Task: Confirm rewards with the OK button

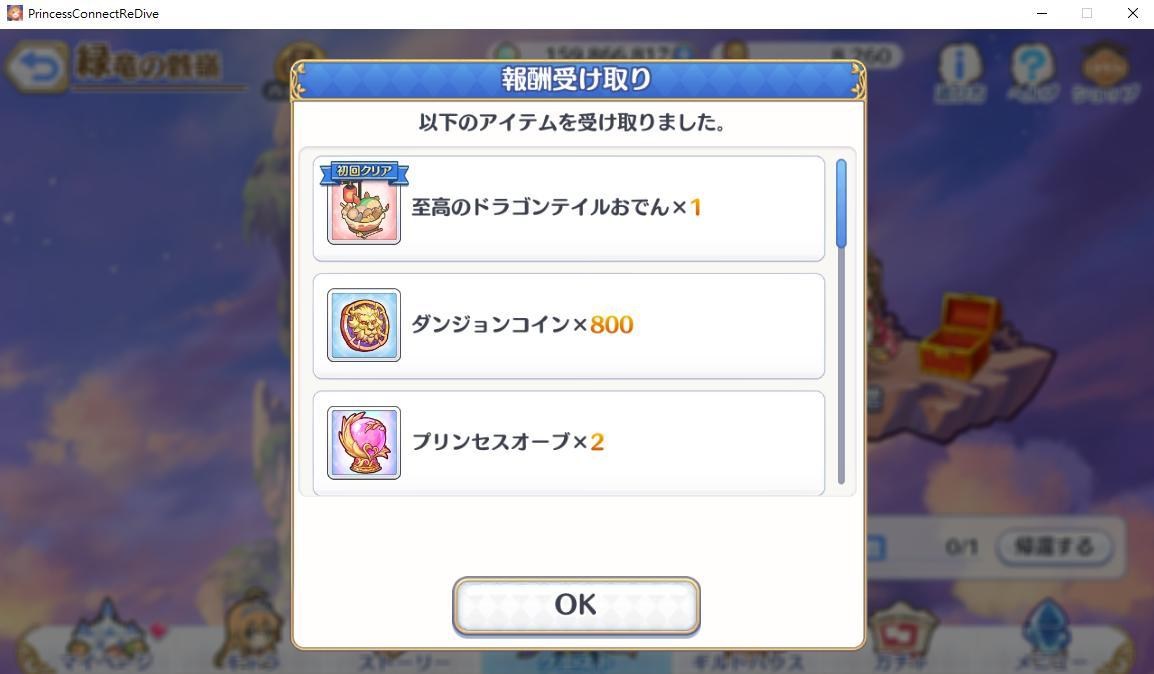Action: pos(575,605)
